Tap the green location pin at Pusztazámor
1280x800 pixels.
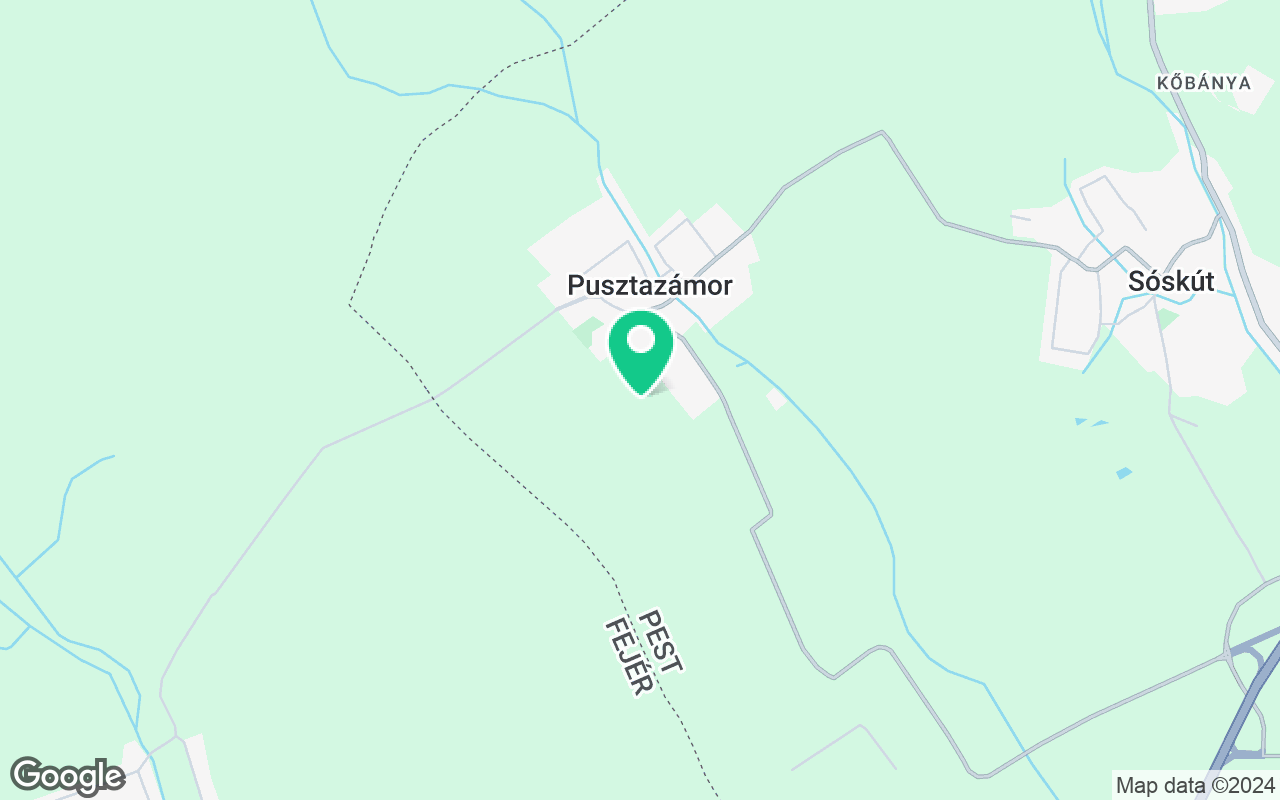(641, 349)
